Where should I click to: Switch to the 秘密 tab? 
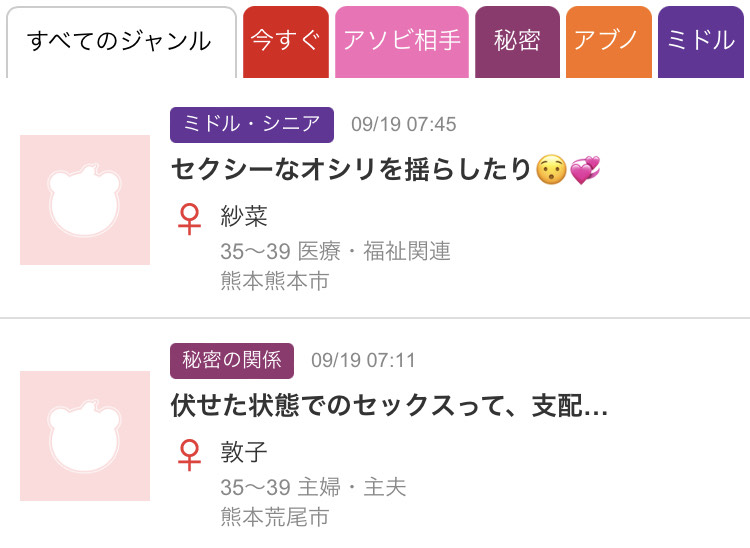click(517, 42)
